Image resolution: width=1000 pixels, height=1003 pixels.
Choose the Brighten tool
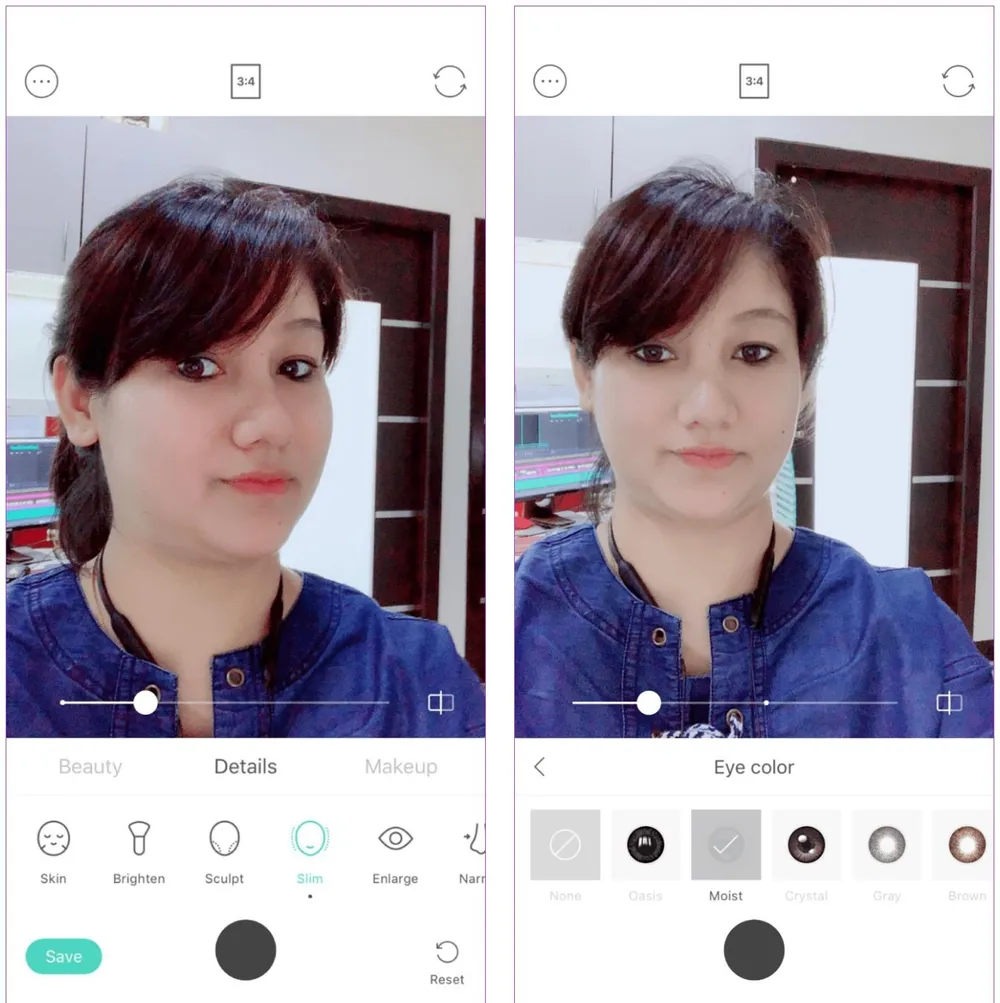(139, 848)
